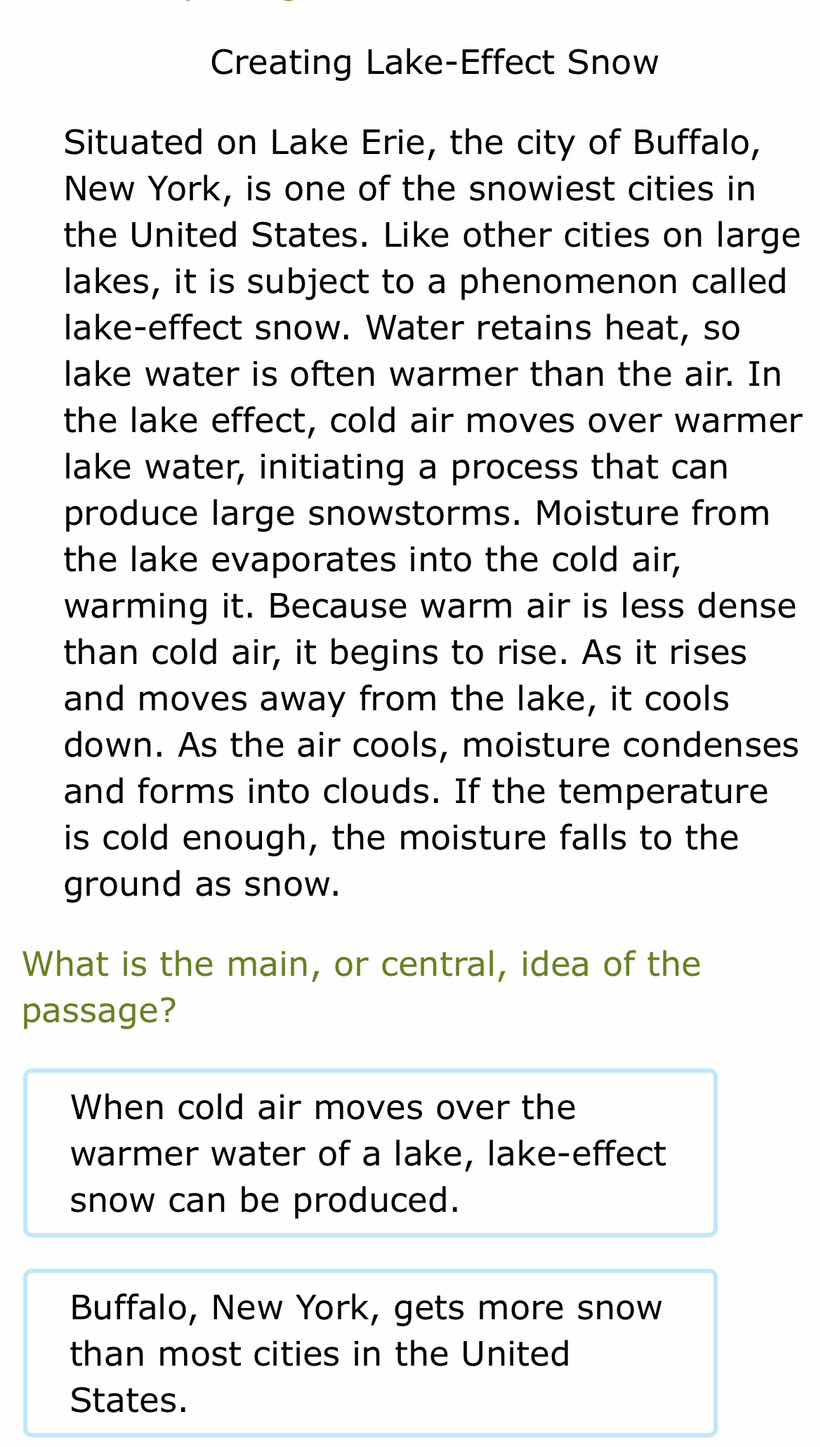Select the answer about cold air over warmer water
Viewport: 820px width, 1447px height.
[x=370, y=1153]
